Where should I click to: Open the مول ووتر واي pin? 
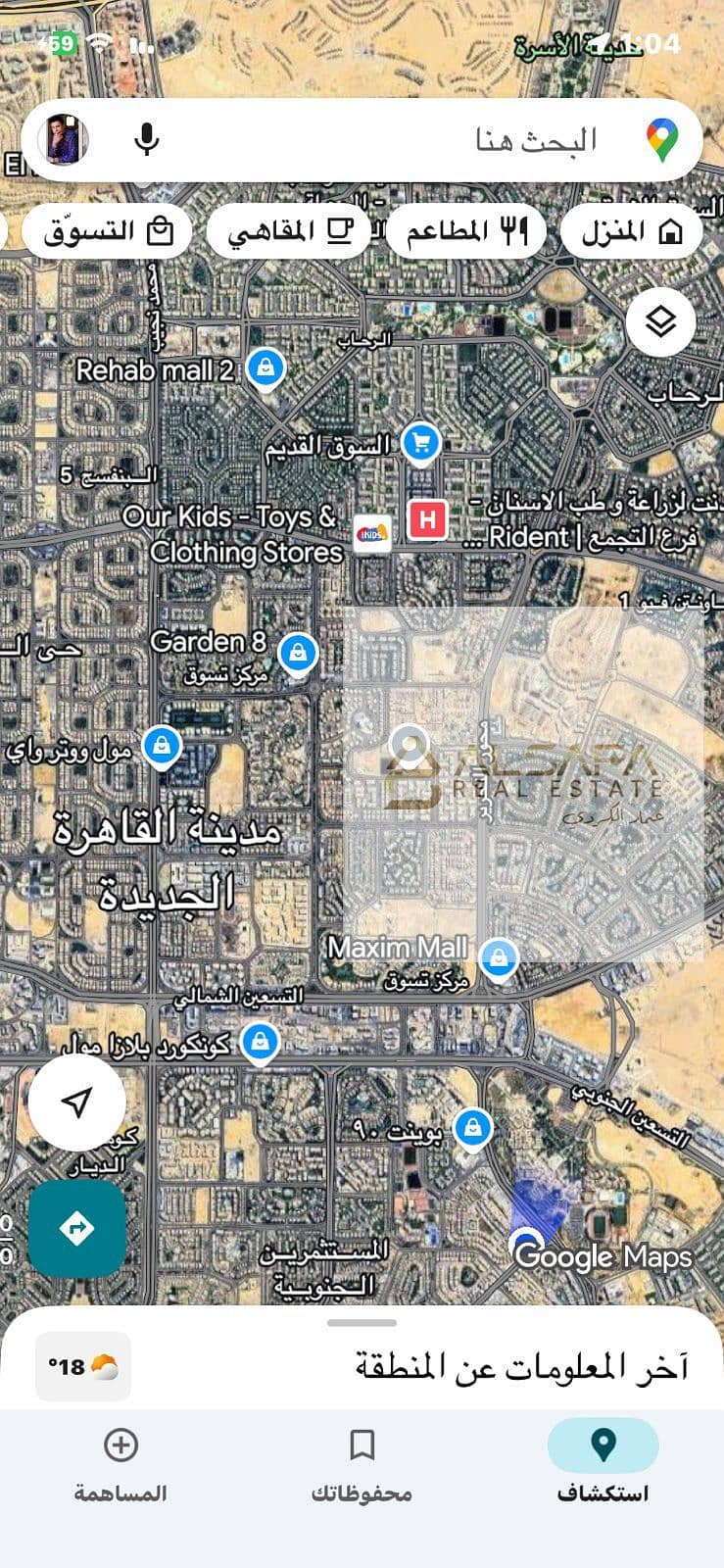point(162,746)
